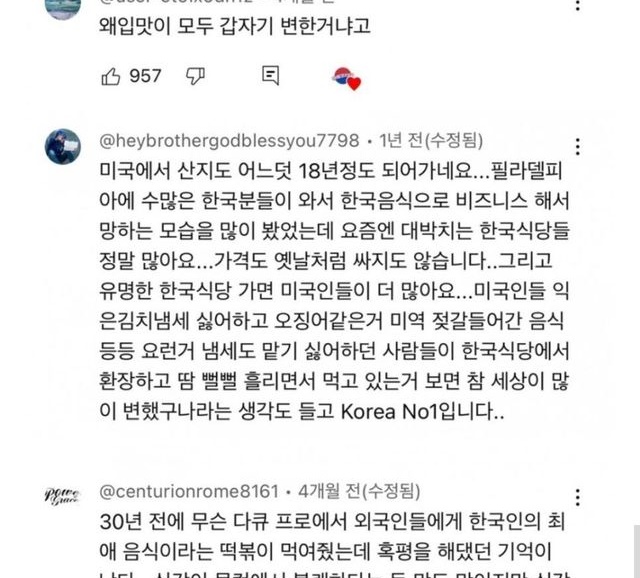This screenshot has height=578, width=640.
Task: Open overflow menu for centurionrome8161's comment
Action: click(x=577, y=497)
